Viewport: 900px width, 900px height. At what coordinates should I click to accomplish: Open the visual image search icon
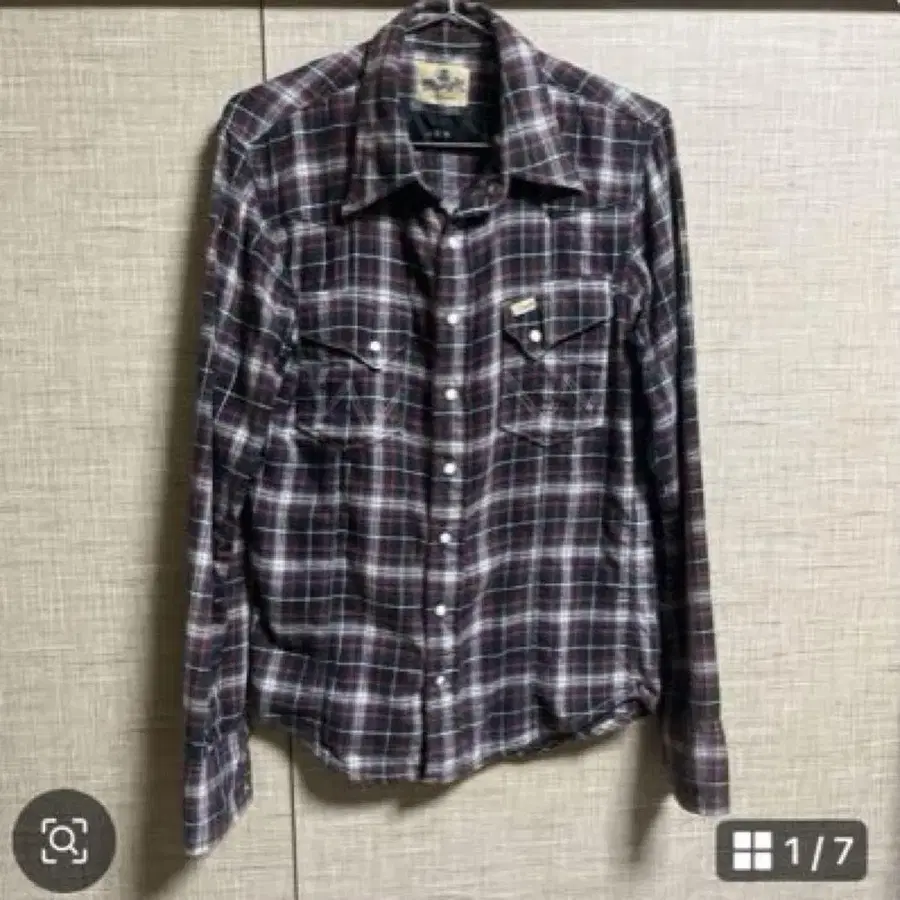click(64, 841)
